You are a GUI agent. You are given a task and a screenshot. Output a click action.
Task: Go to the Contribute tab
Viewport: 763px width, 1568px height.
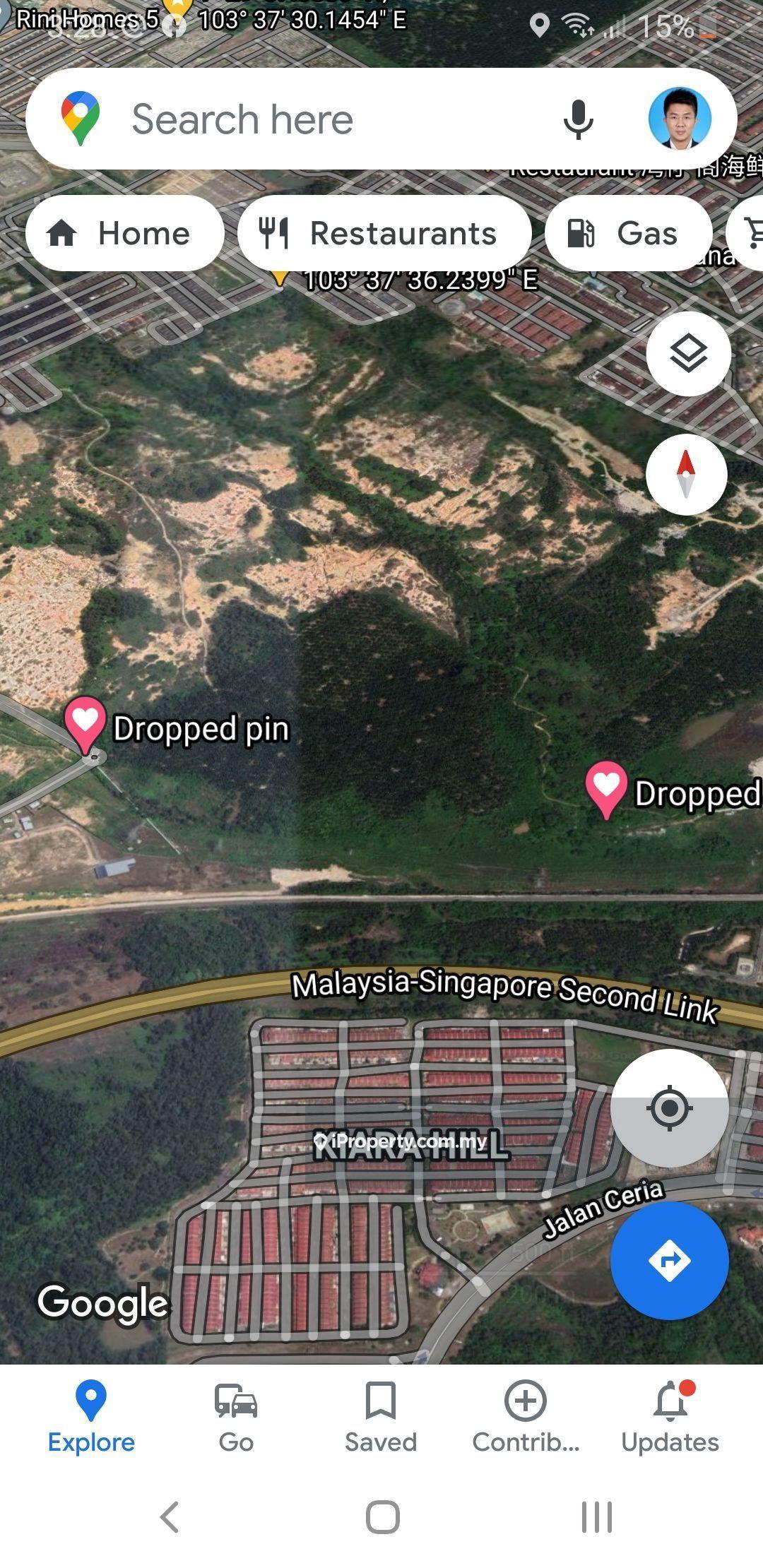526,1416
